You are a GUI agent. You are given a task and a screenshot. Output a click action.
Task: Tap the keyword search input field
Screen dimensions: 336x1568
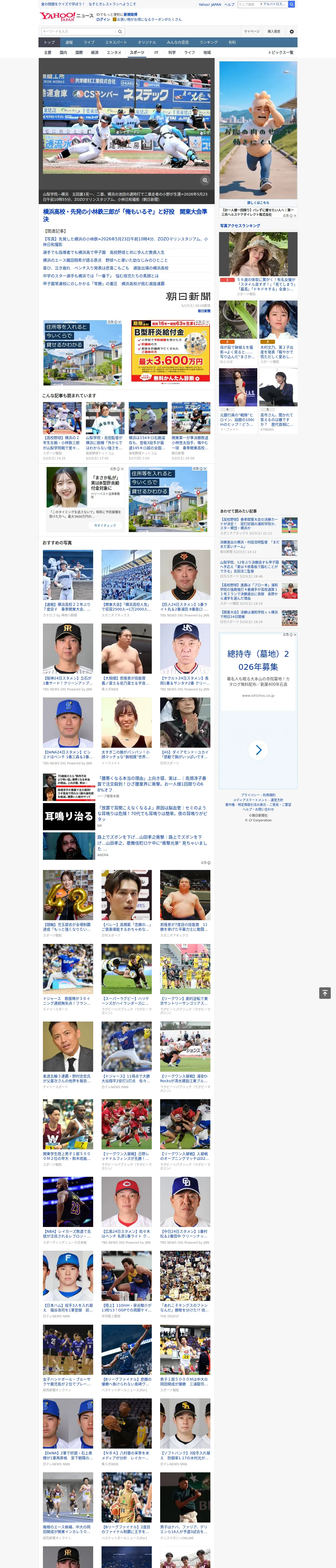79,31
